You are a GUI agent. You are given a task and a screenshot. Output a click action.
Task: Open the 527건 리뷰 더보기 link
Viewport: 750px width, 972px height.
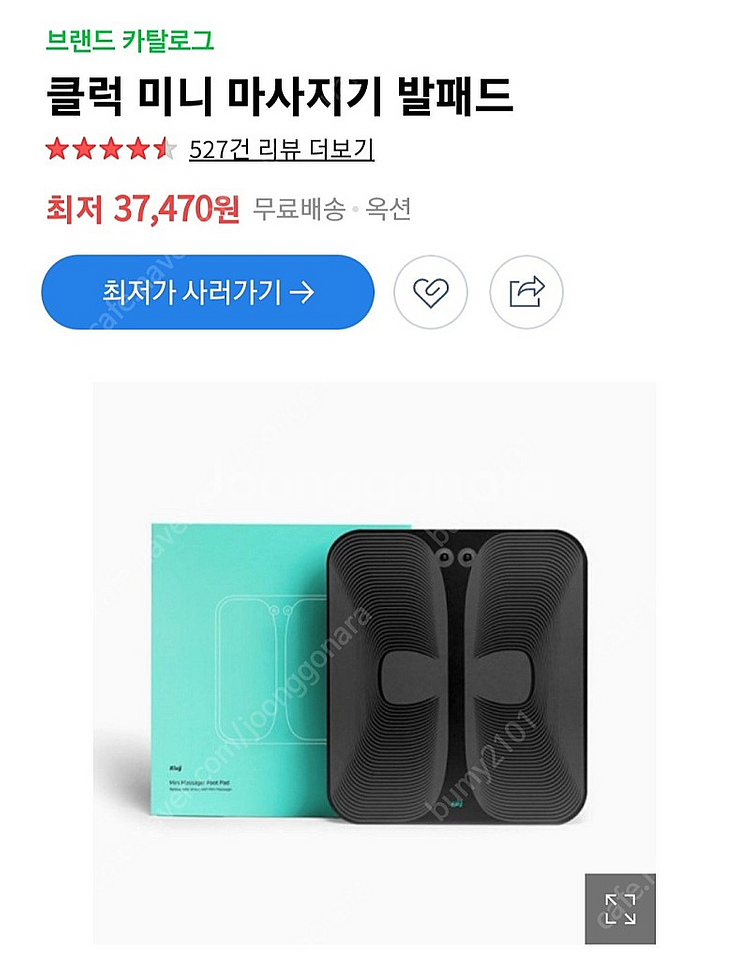(x=281, y=149)
